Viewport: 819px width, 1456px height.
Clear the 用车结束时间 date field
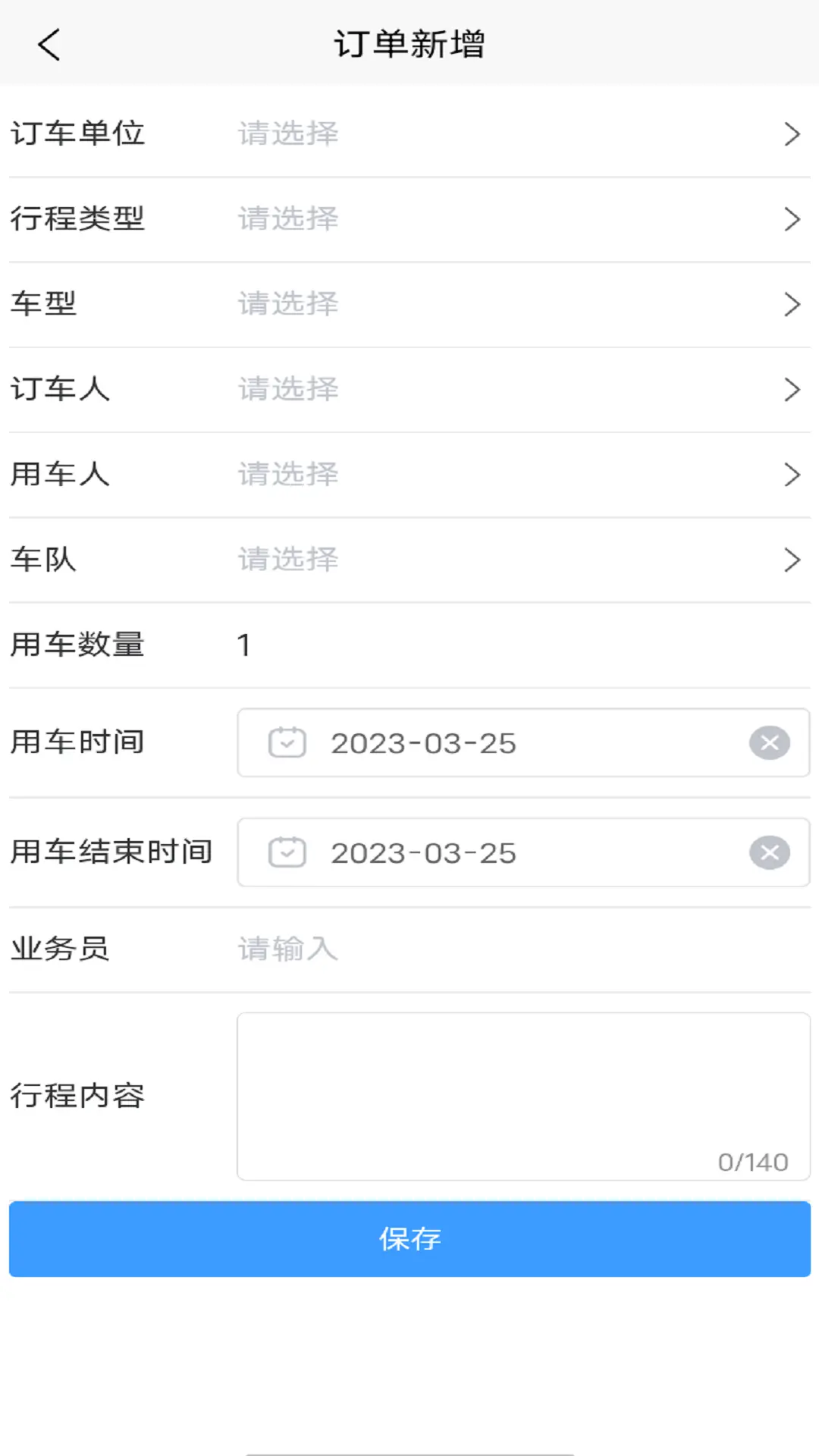770,852
